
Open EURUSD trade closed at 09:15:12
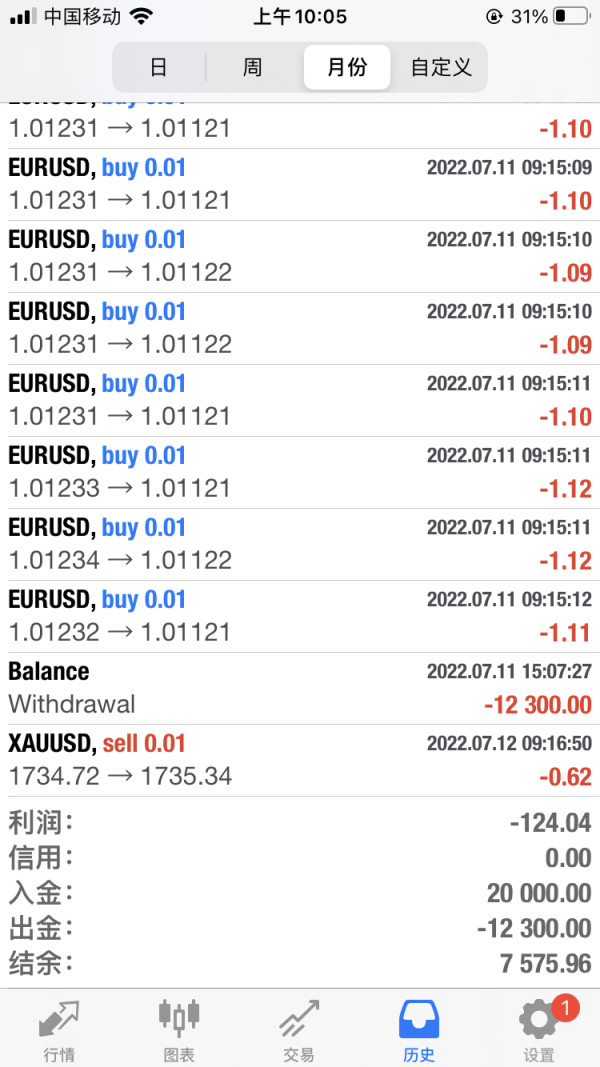[300, 617]
